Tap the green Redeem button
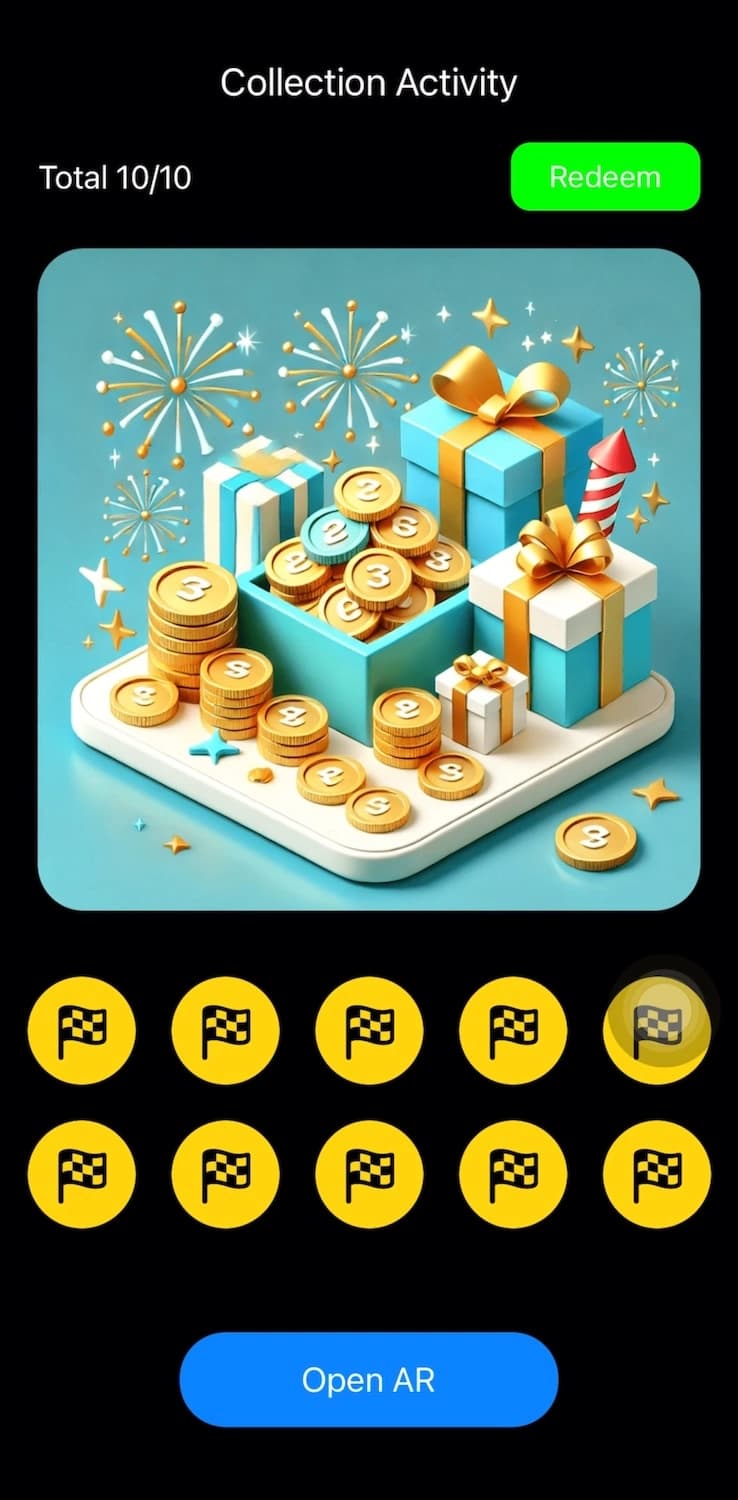 pyautogui.click(x=605, y=177)
